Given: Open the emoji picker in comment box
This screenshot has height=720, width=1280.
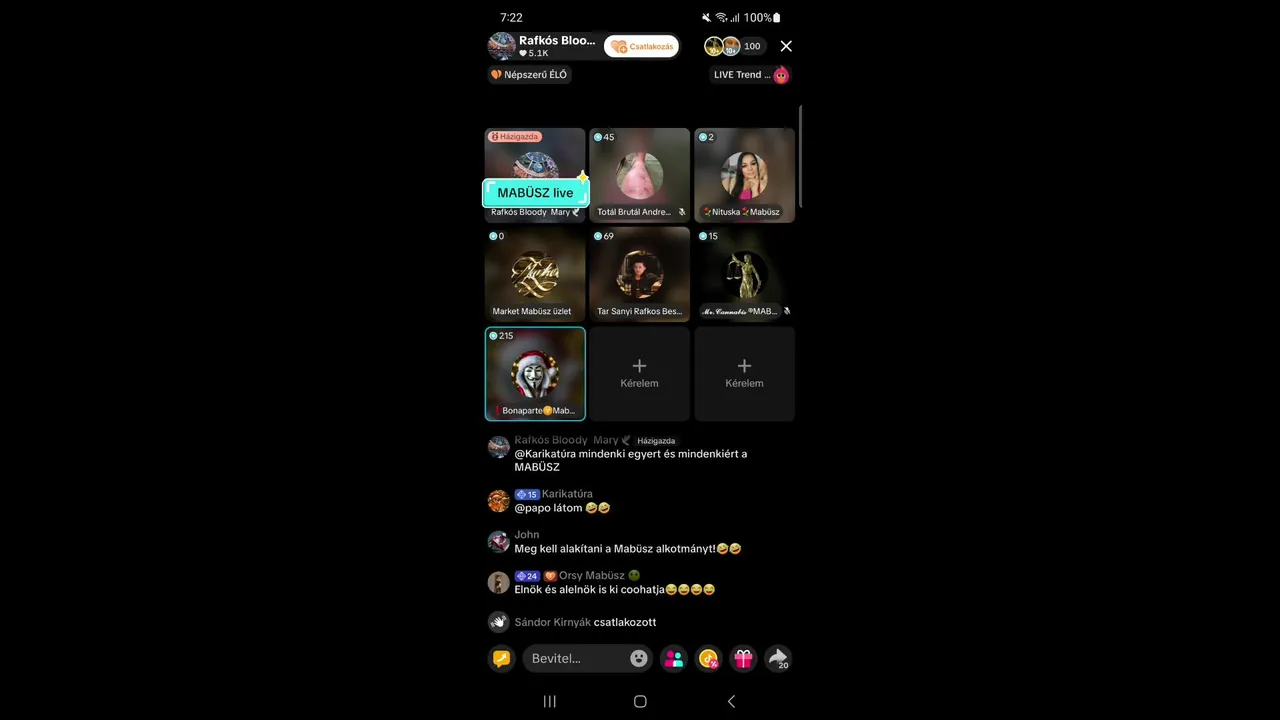Looking at the screenshot, I should coord(638,658).
